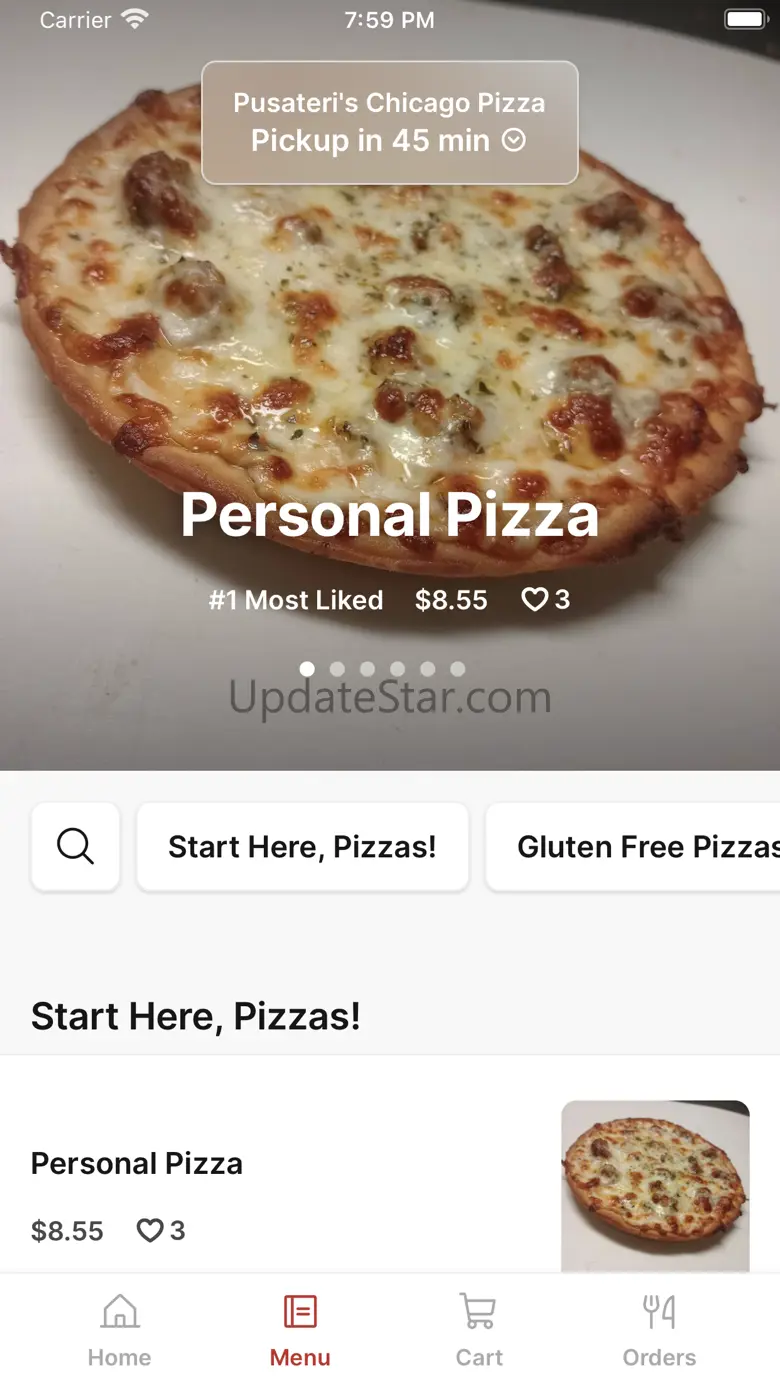Jump to the Gluten Free Pizzas category
780x1387 pixels.
coord(640,847)
